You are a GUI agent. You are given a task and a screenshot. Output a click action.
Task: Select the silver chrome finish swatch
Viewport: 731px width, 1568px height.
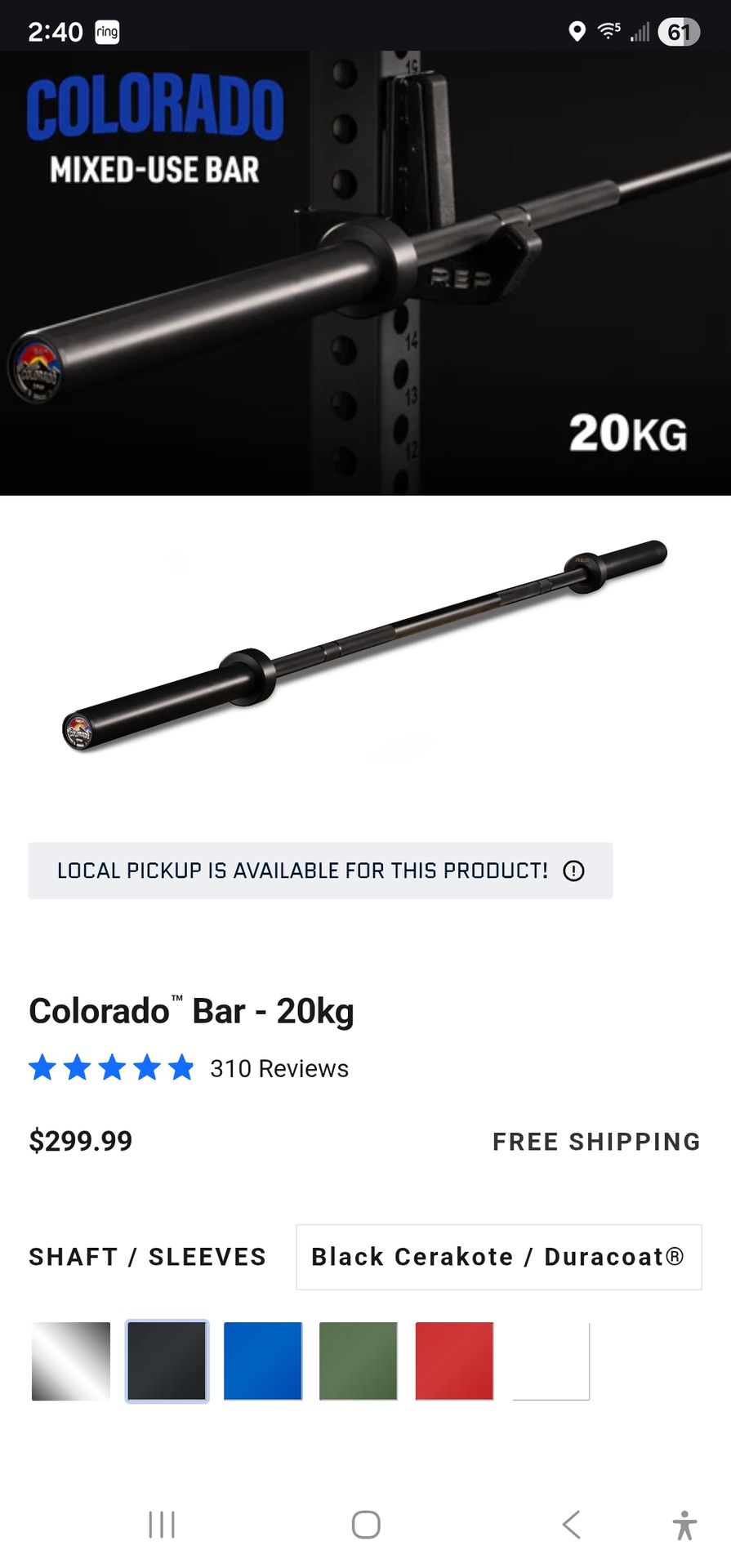tap(71, 1361)
